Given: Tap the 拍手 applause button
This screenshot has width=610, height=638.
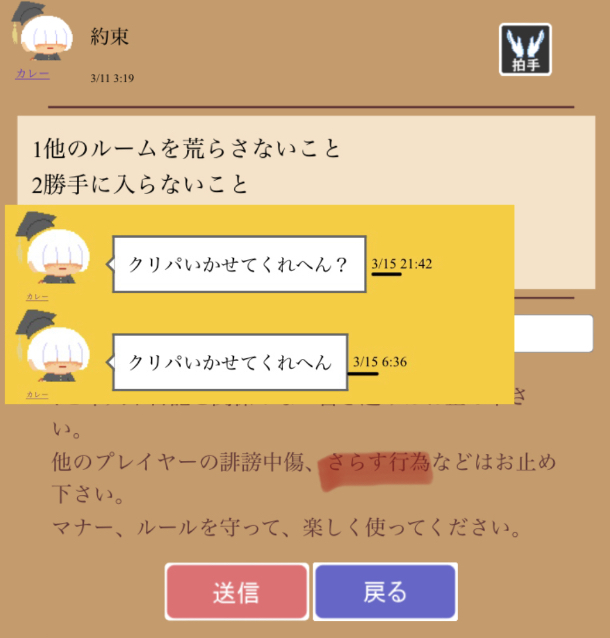Looking at the screenshot, I should click(x=526, y=50).
